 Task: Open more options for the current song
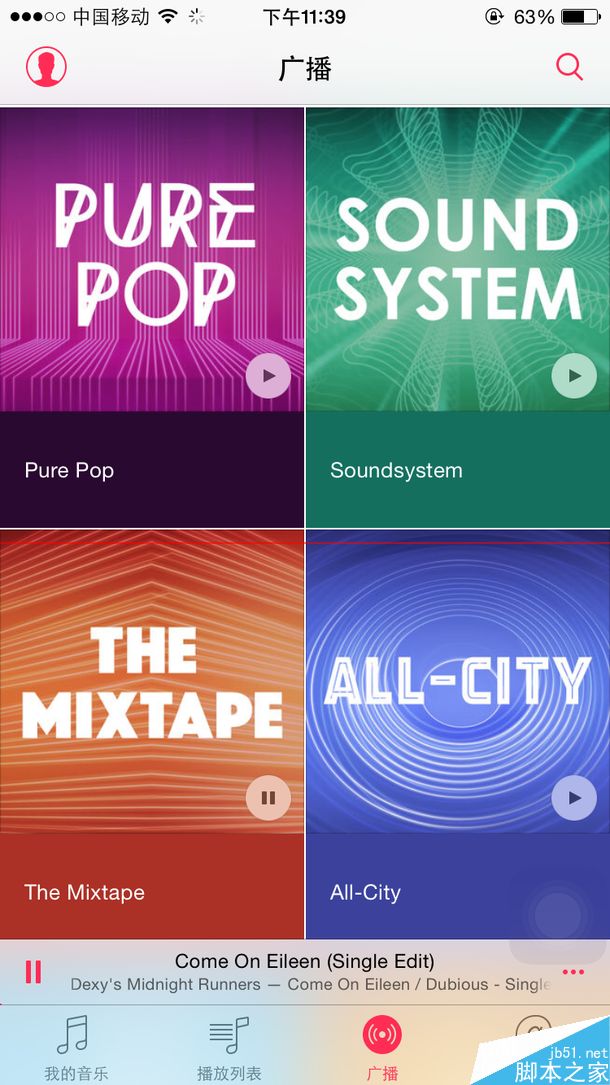pos(573,972)
